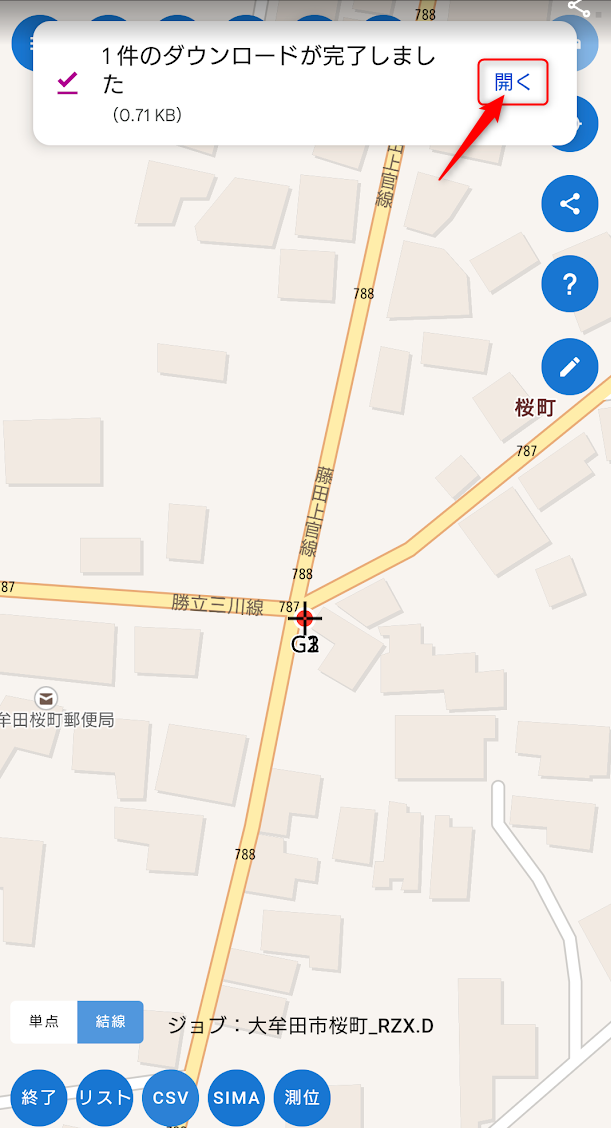
Task: Share the map using the share button
Action: pos(570,205)
